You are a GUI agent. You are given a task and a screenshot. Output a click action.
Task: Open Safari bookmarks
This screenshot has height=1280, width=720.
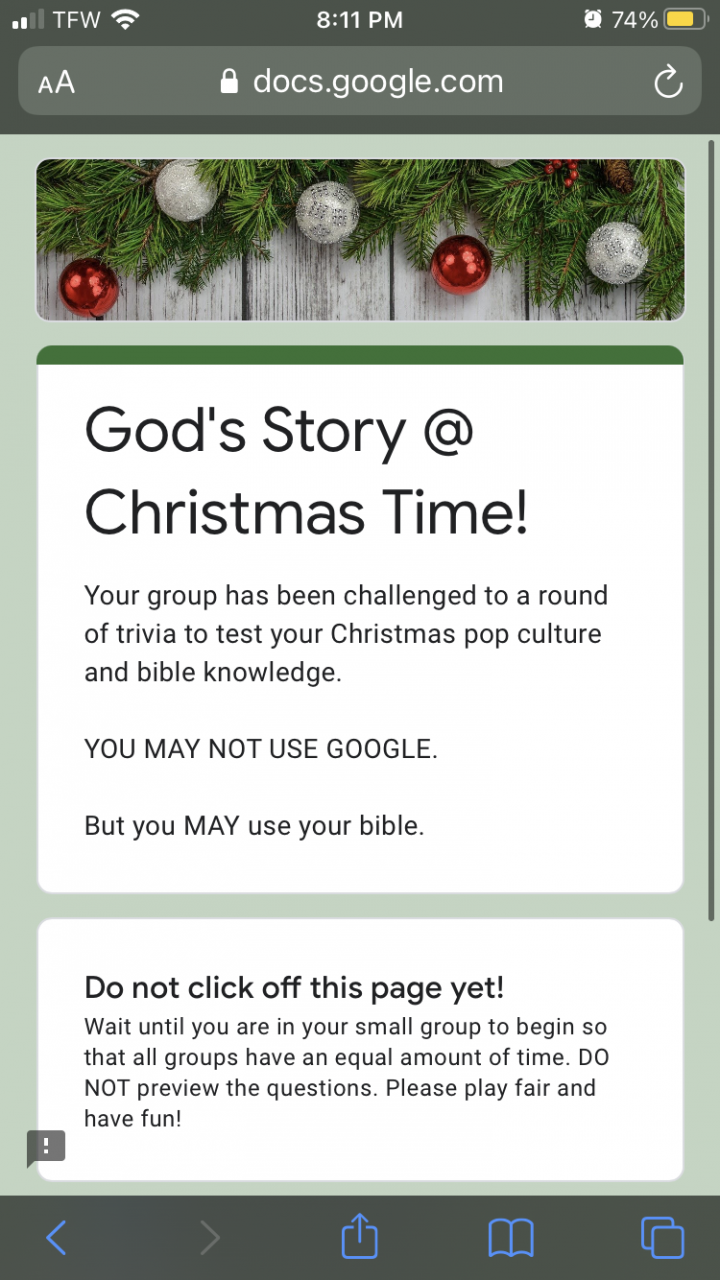pyautogui.click(x=511, y=1238)
